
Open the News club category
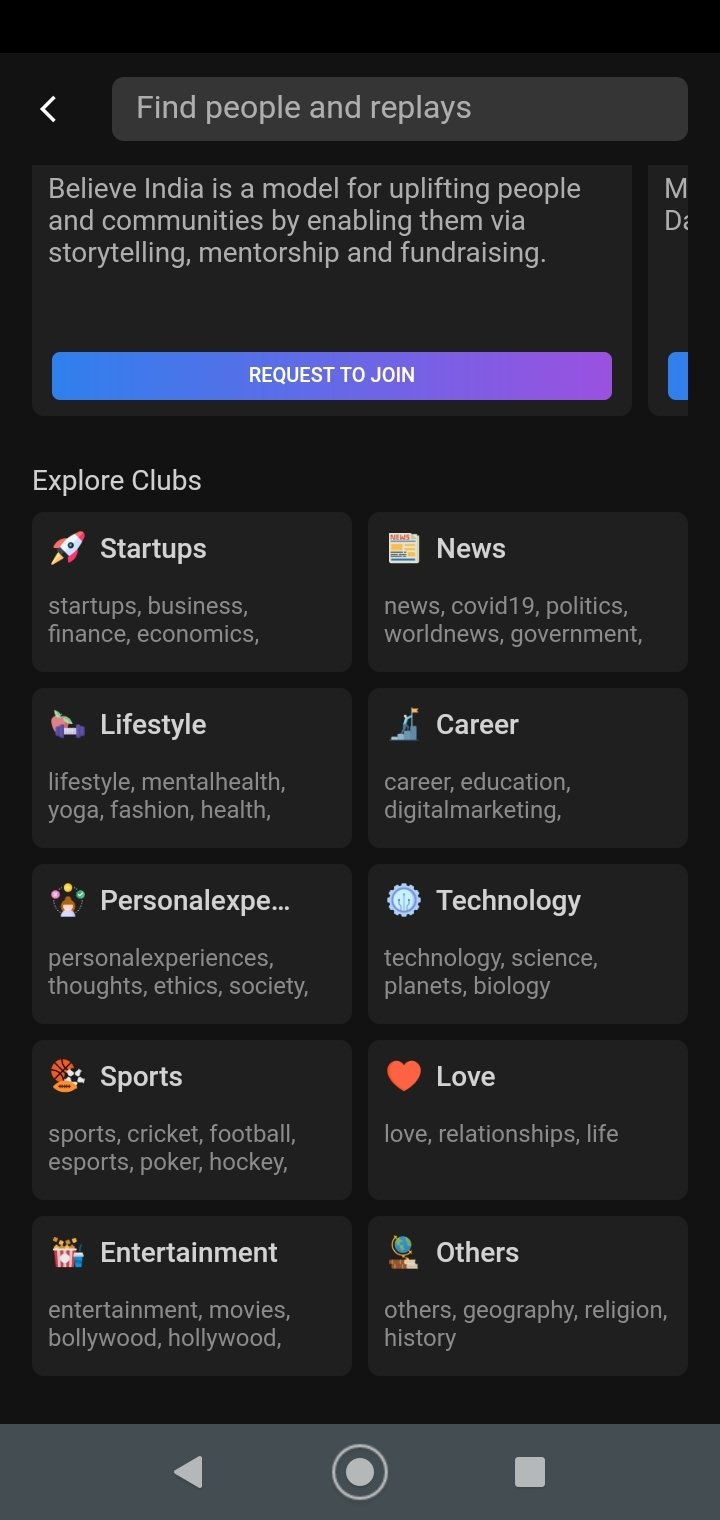coord(528,592)
